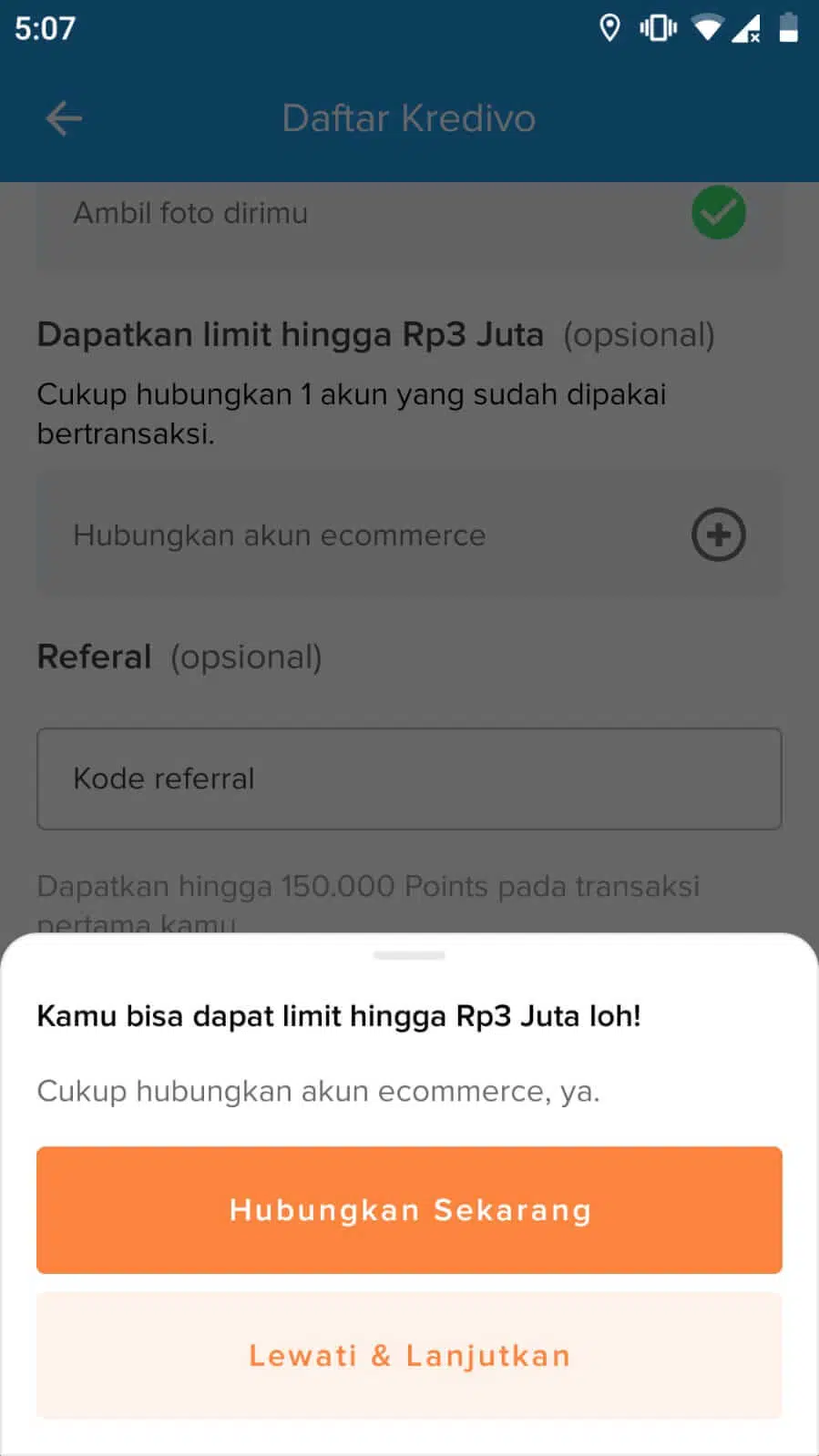This screenshot has width=819, height=1456.
Task: Toggle the ecommerce account connection option
Action: click(x=409, y=535)
